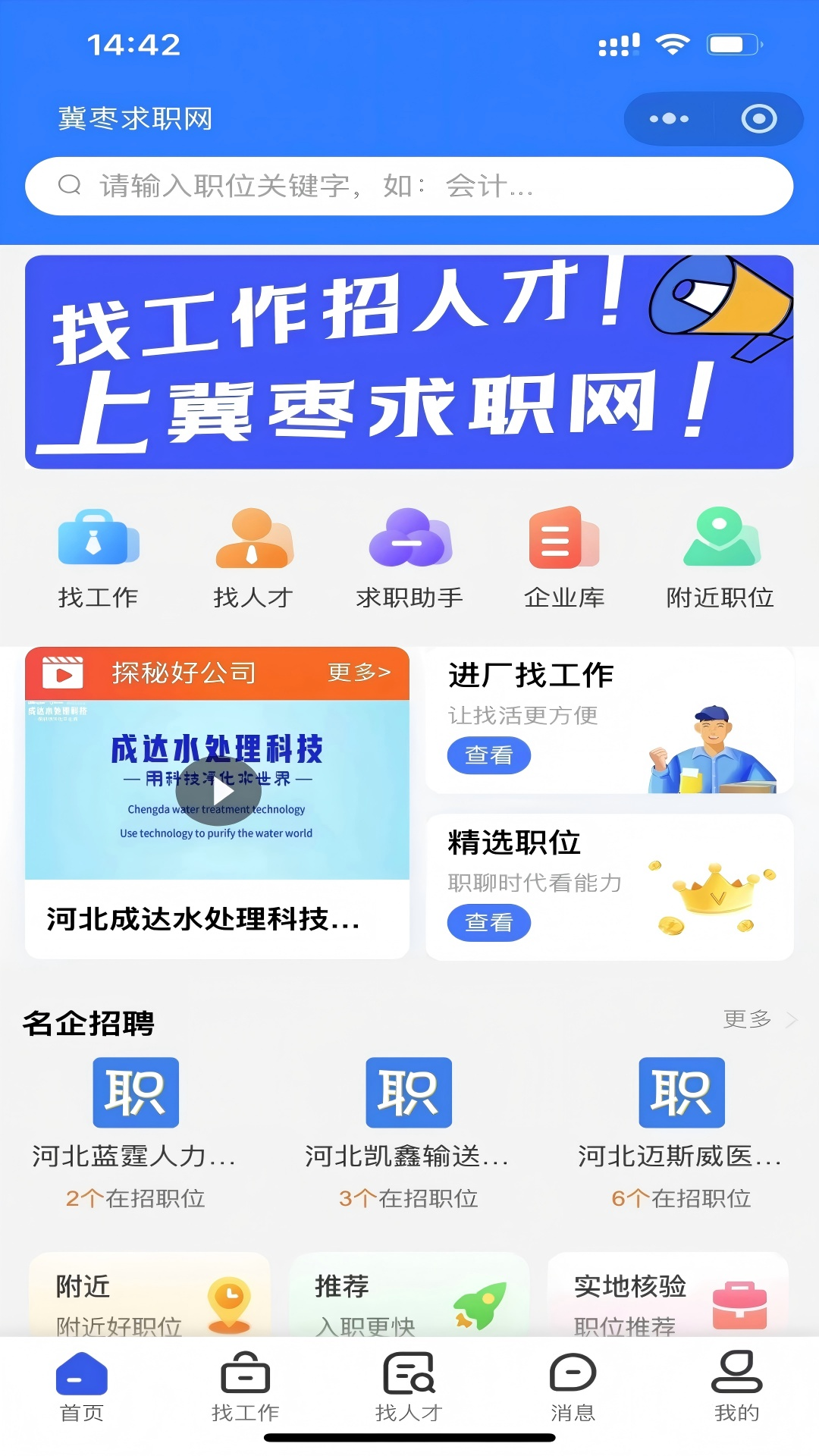The width and height of the screenshot is (819, 1456).
Task: Tap the 求职助手 assistant icon
Action: coord(409,540)
